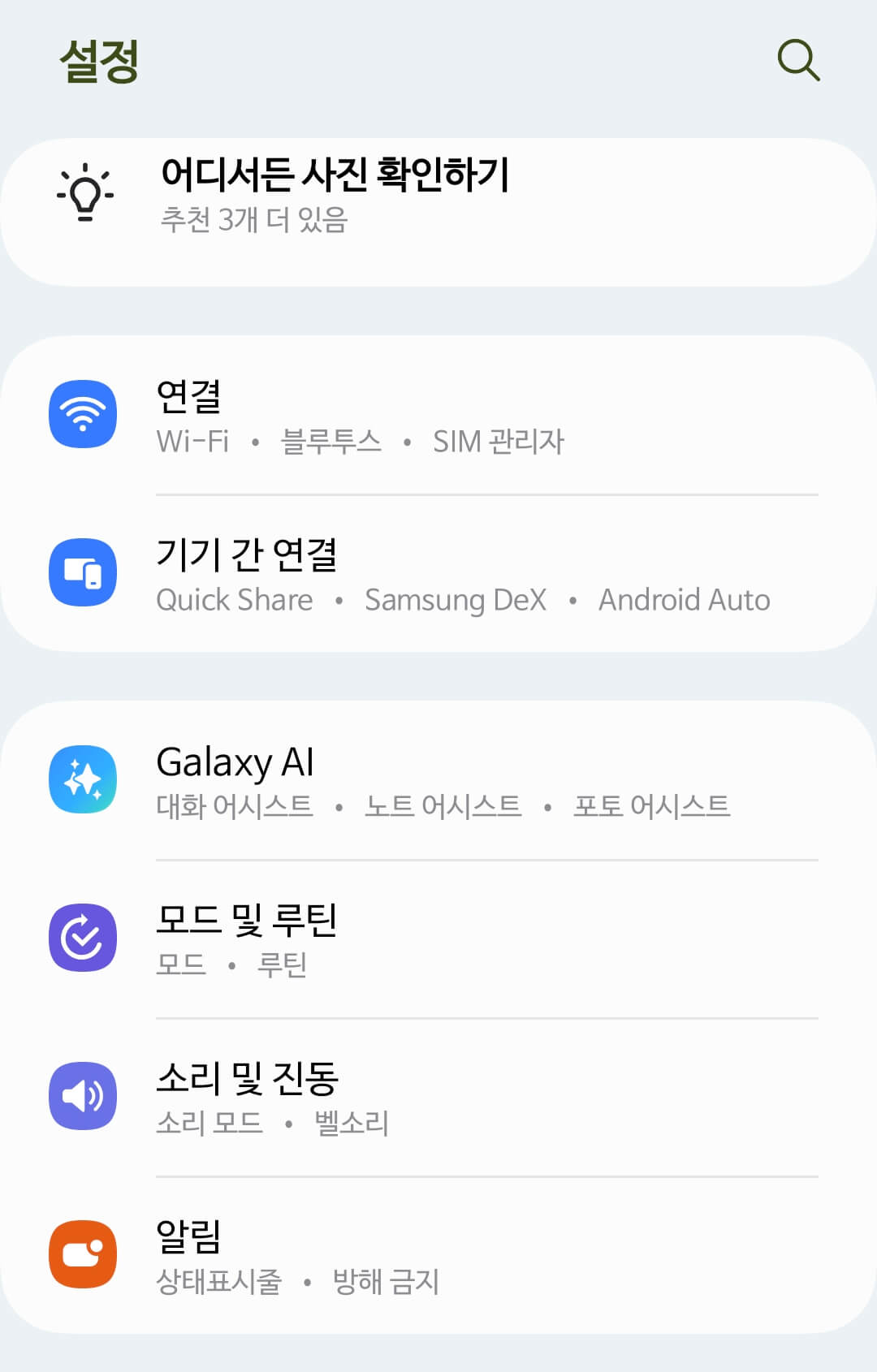
Task: Click the 기기 간 연결 devices icon
Action: [x=82, y=572]
